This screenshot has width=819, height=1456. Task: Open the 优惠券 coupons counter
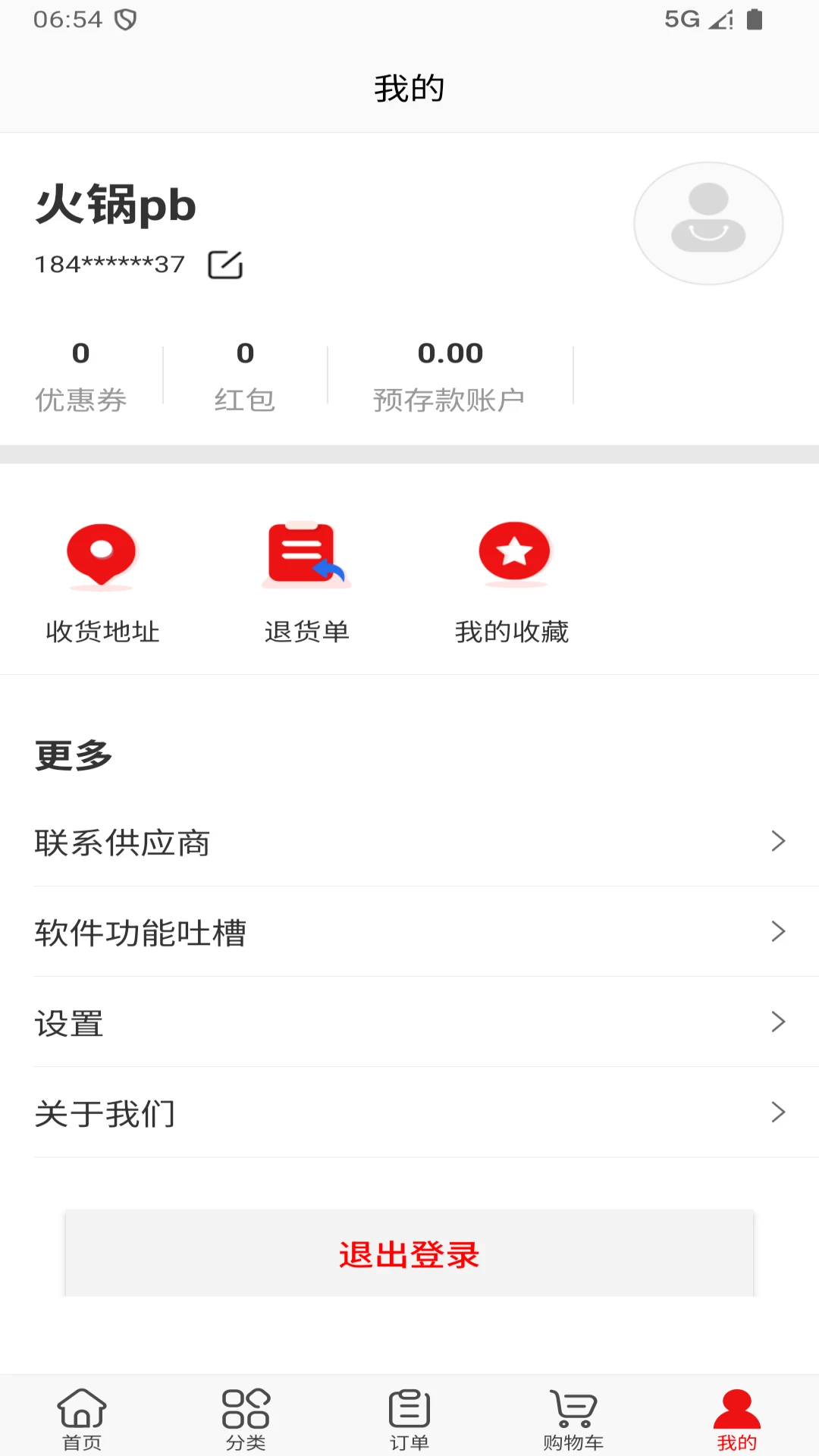[80, 374]
